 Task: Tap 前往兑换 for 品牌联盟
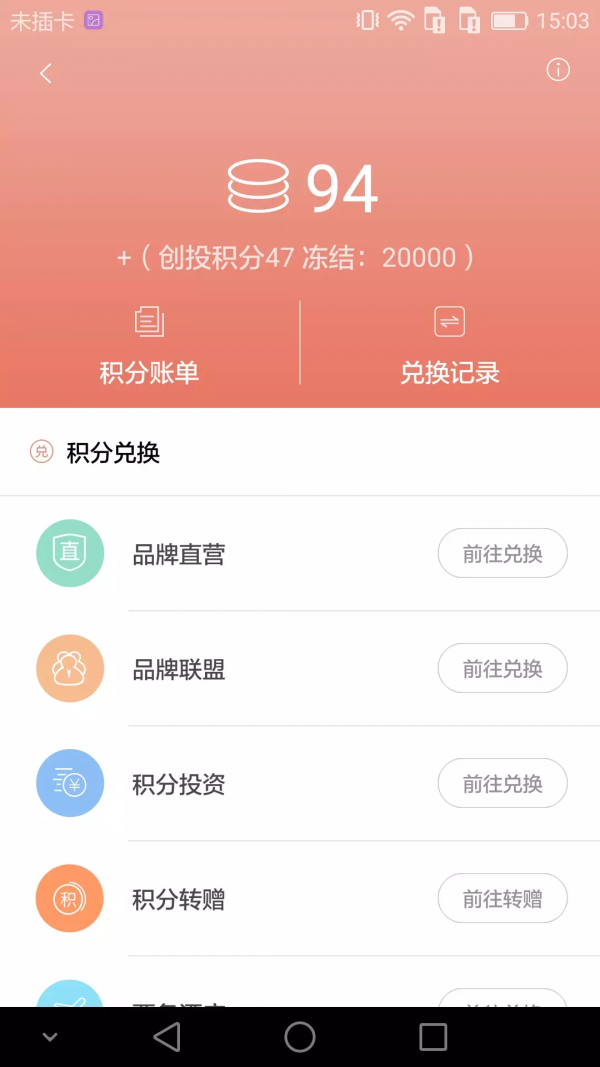502,669
